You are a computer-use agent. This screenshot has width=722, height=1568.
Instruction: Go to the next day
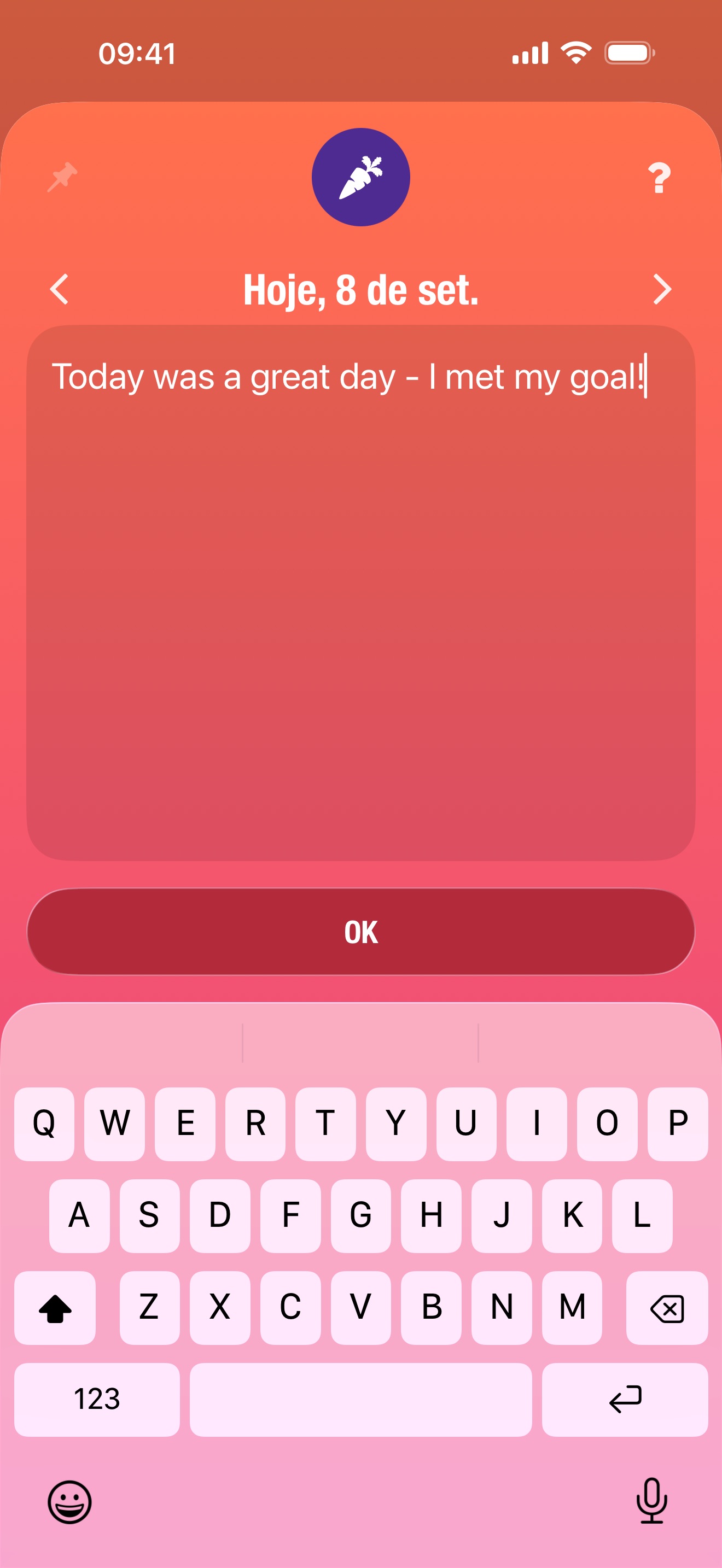(662, 289)
